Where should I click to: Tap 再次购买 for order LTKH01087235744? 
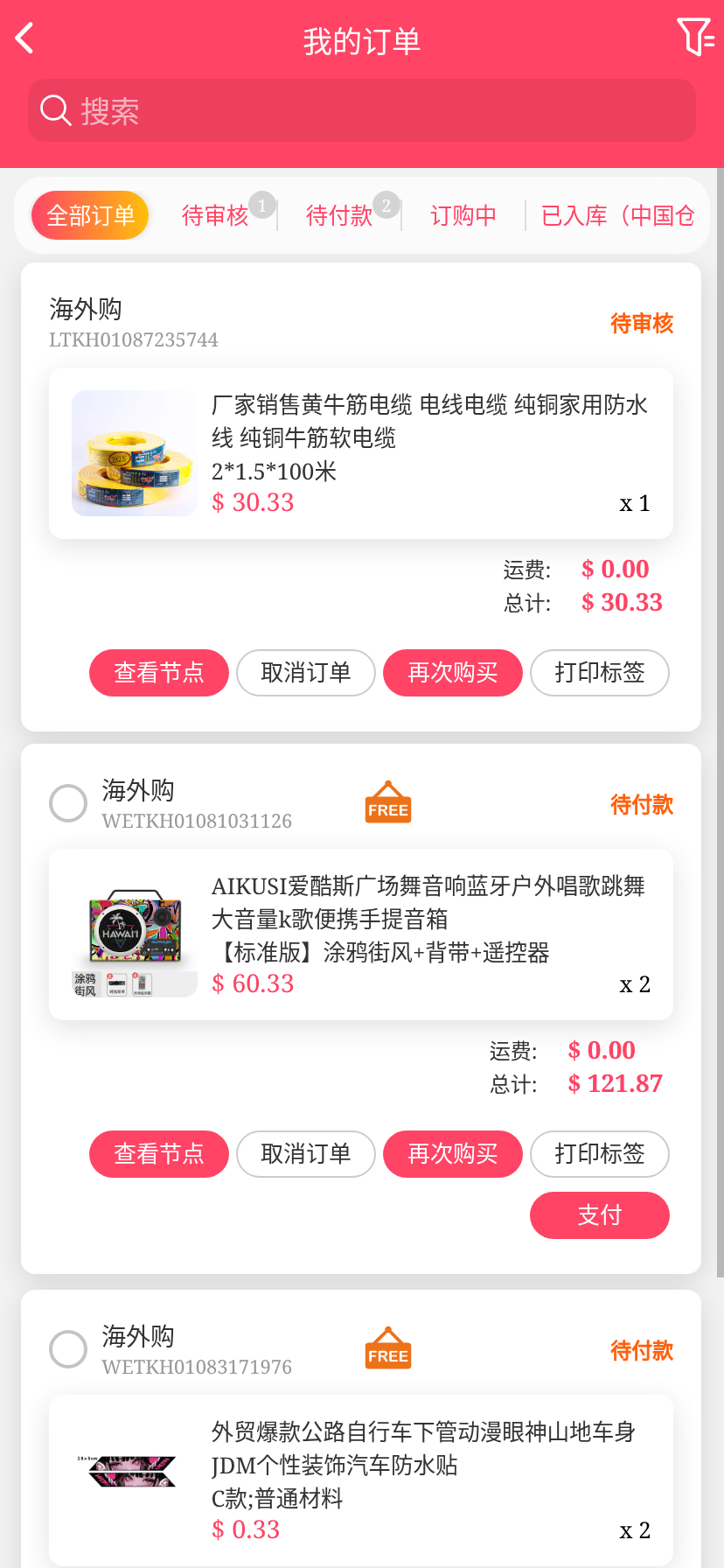[x=452, y=673]
